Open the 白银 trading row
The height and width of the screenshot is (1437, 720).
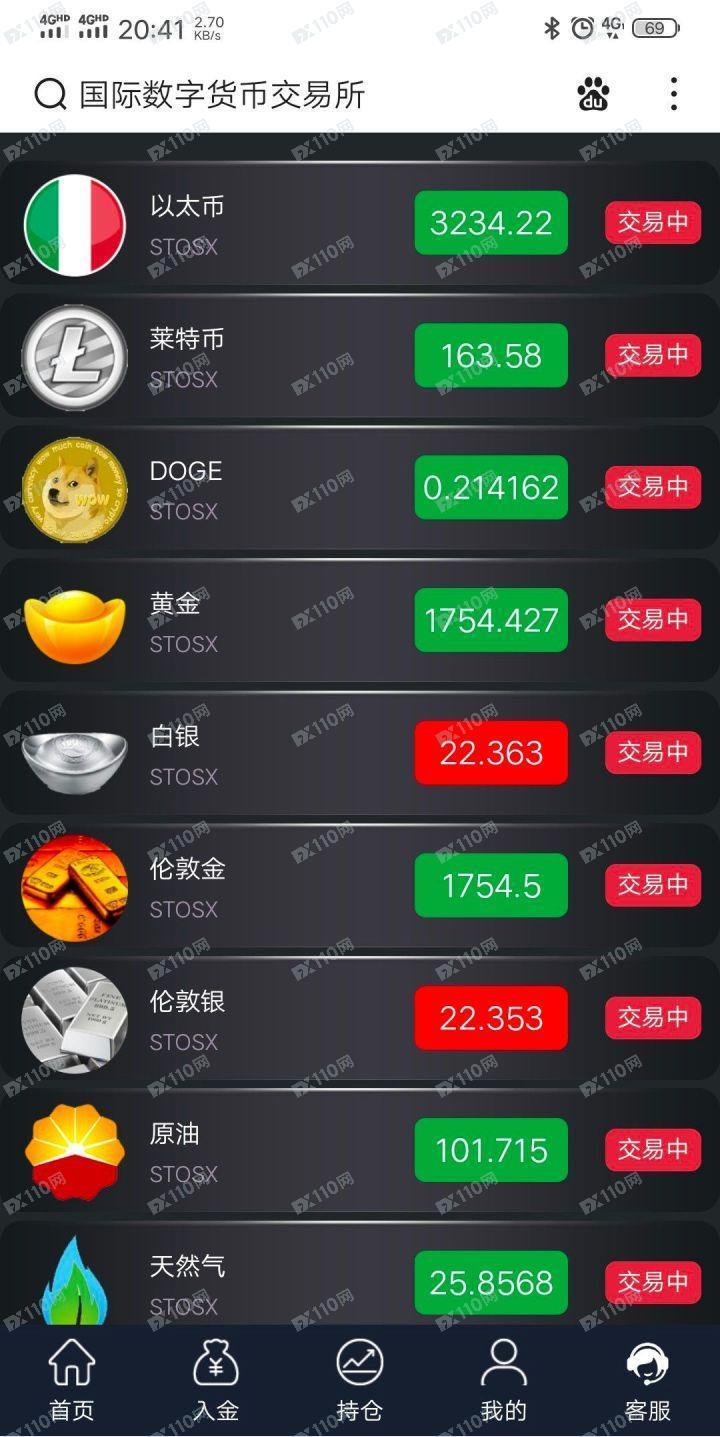point(260,754)
